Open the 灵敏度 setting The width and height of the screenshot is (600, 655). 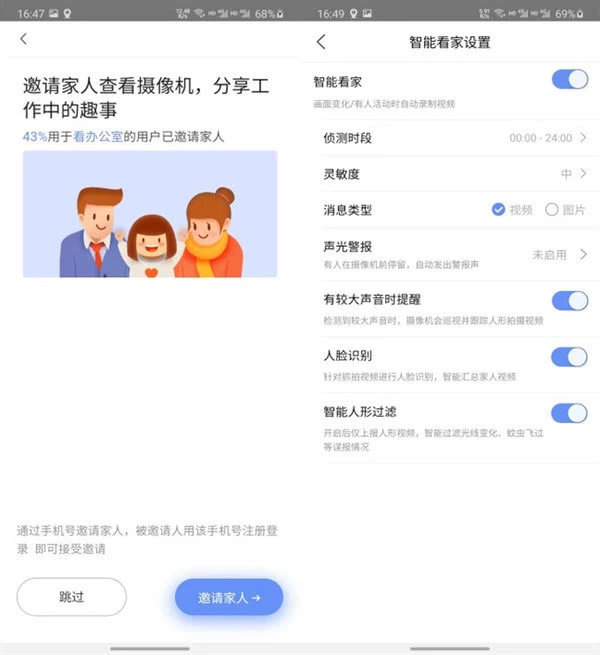(x=450, y=174)
